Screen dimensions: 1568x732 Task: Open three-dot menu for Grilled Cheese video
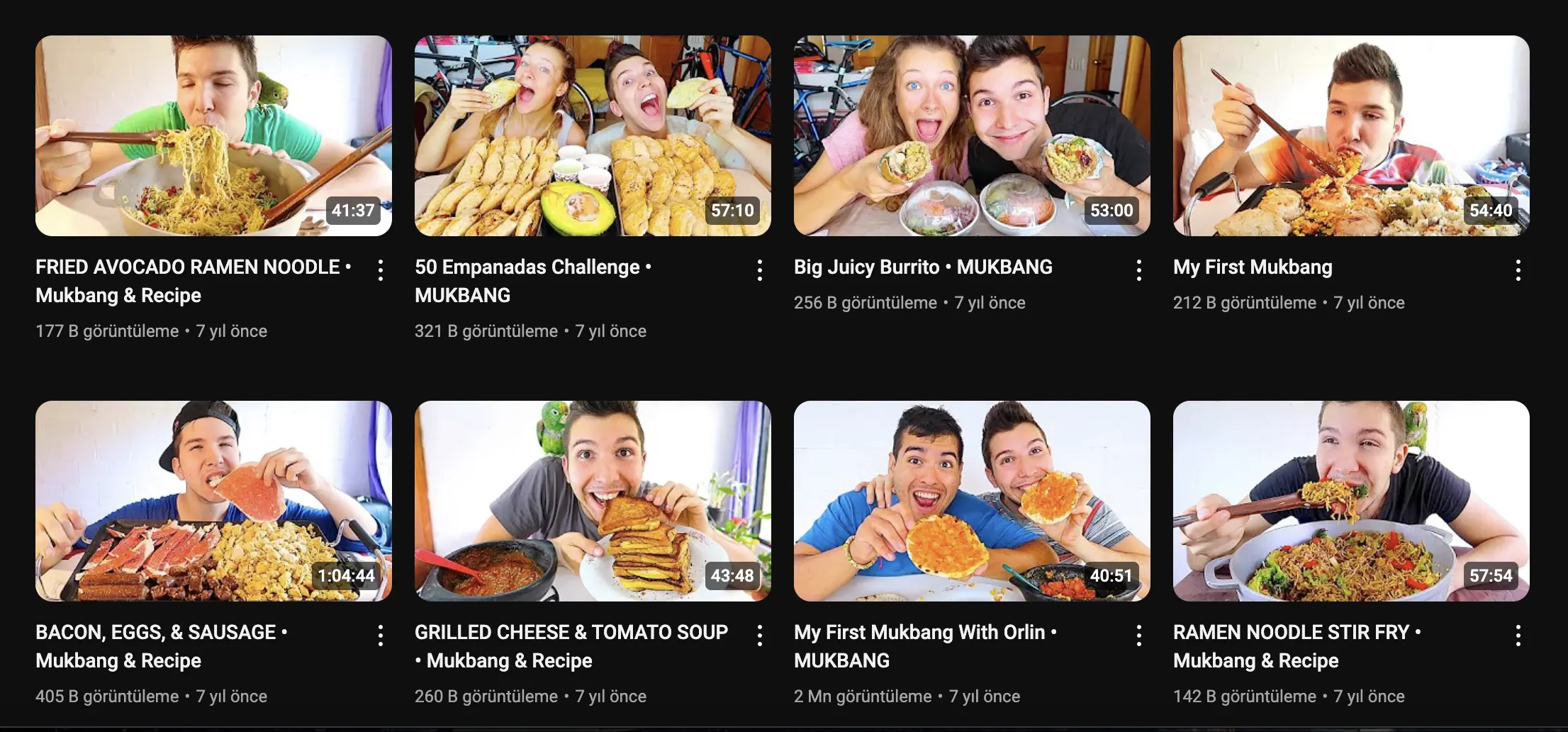click(x=760, y=636)
